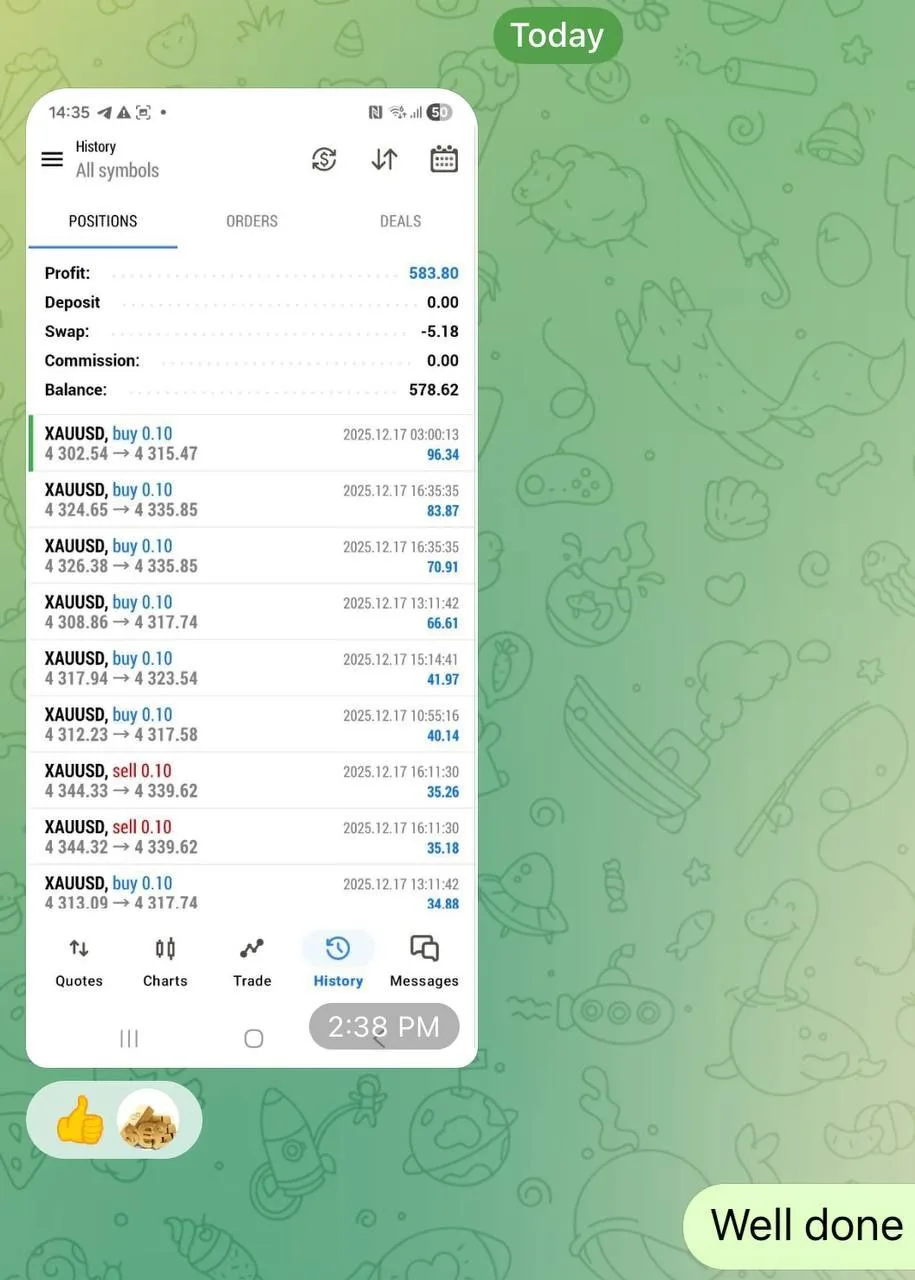Tap the thumbs-up reaction under the image

pyautogui.click(x=80, y=1120)
